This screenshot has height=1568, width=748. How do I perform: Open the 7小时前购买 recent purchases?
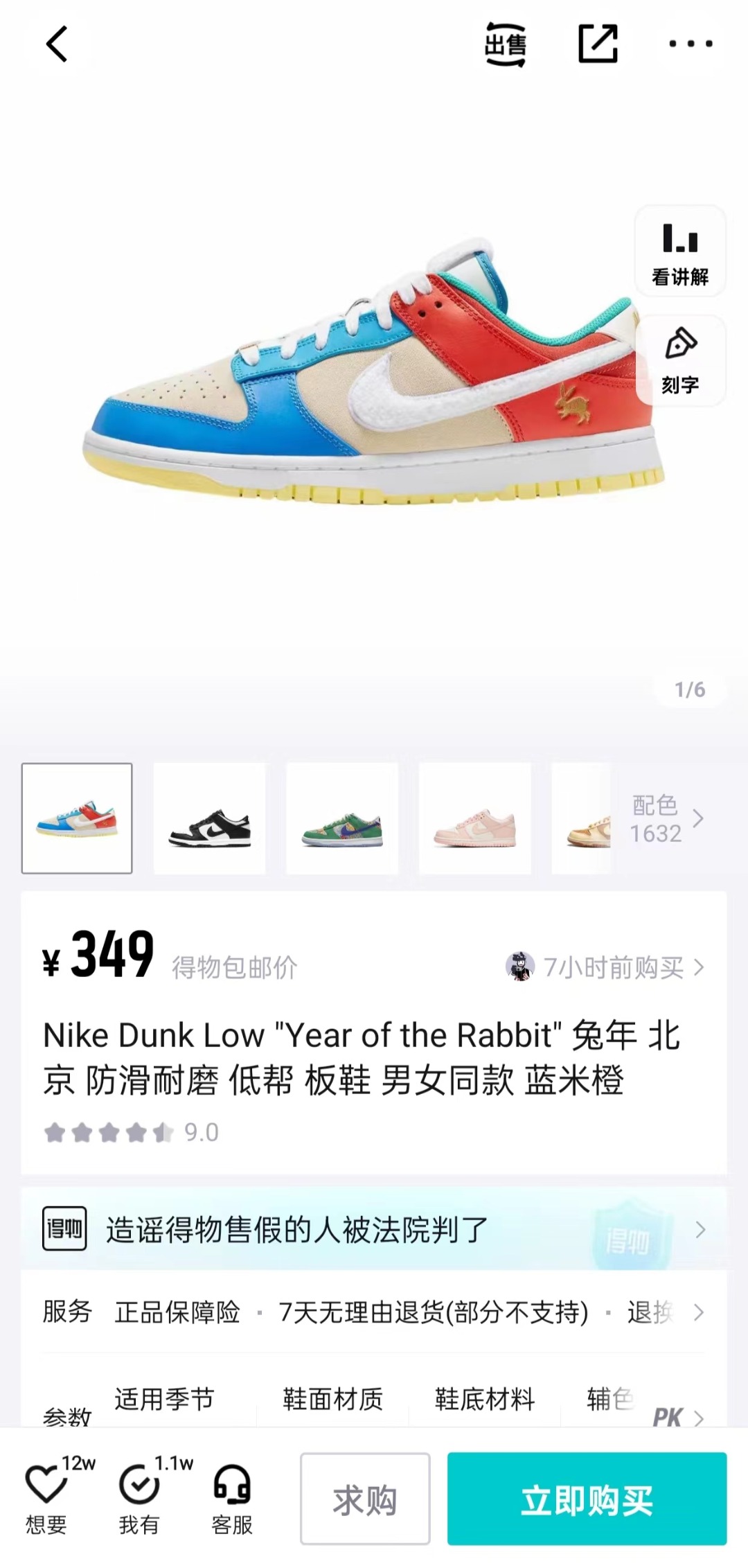pos(605,967)
